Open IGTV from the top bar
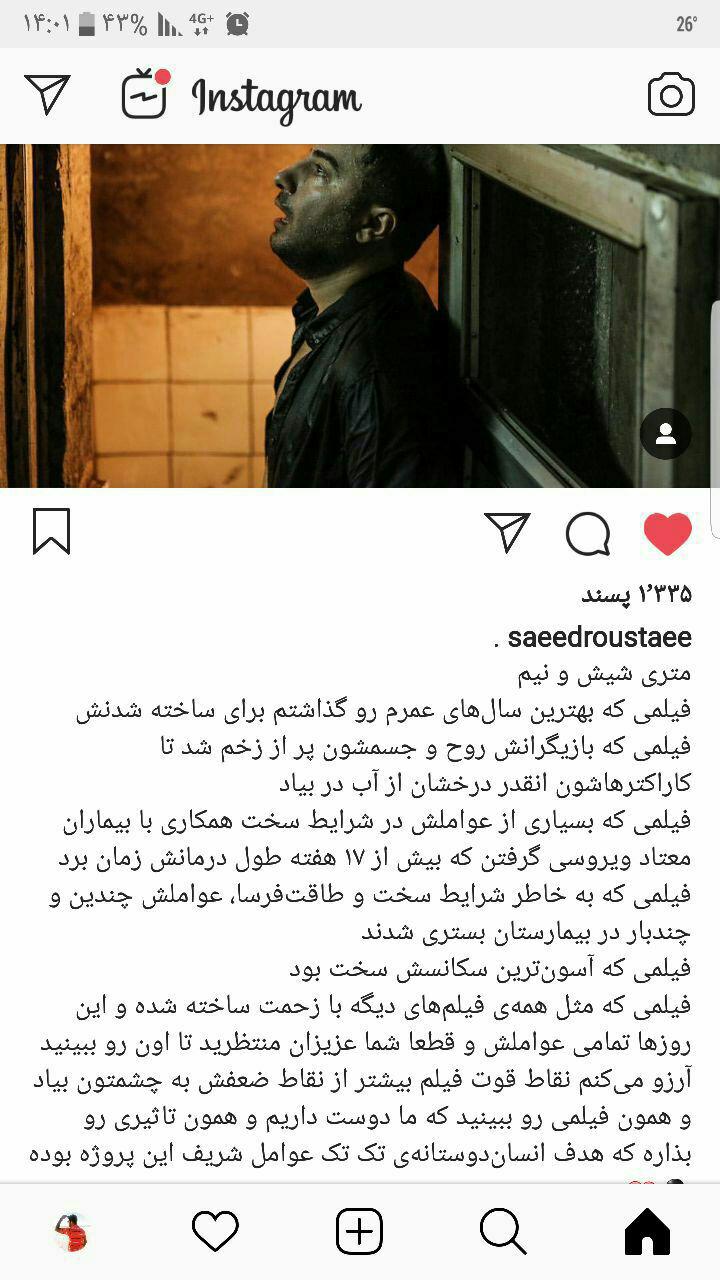Screen dimensions: 720x1280 coord(145,94)
